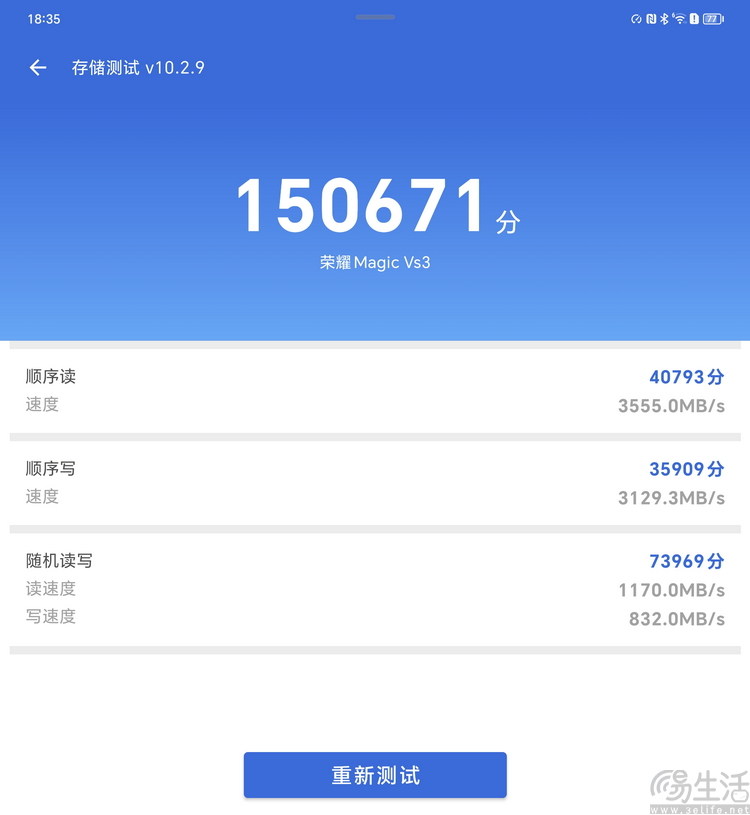
Task: Tap the 重新测试 button to rerun the test
Action: coord(375,775)
